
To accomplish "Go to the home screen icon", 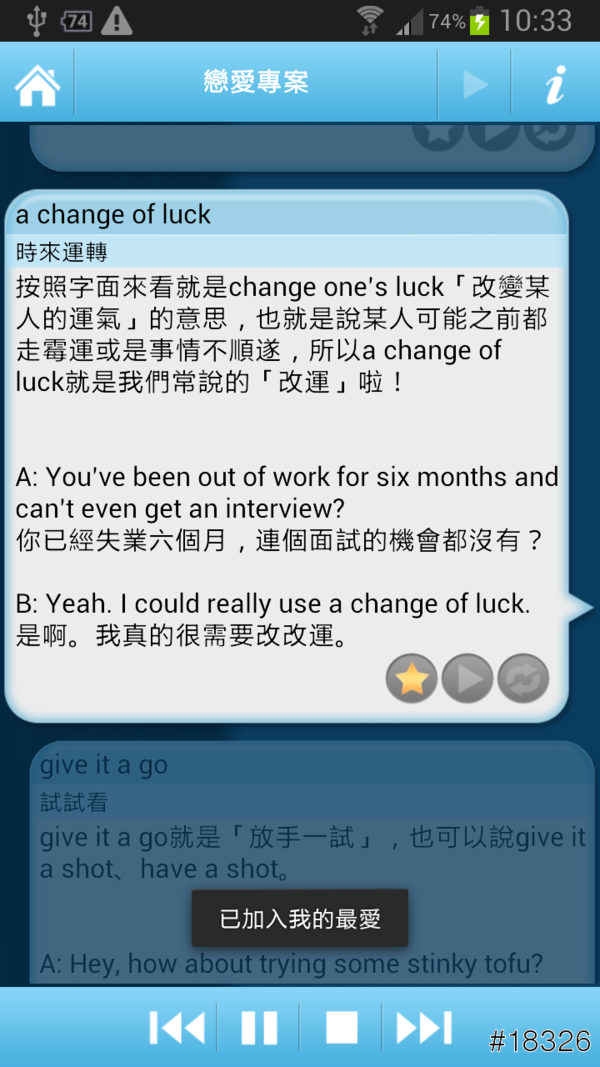I will (38, 85).
